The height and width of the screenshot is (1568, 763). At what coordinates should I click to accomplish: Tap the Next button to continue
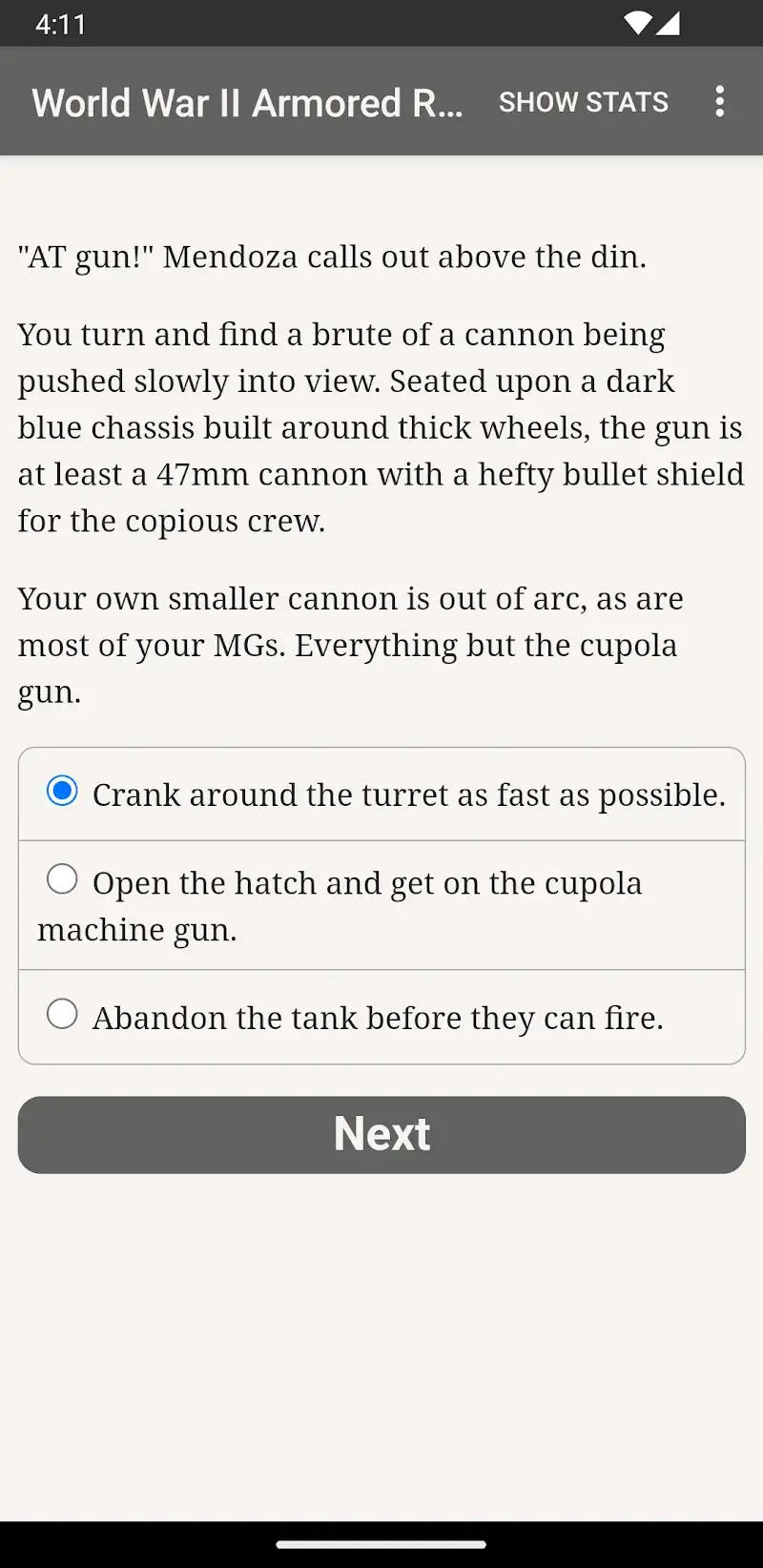381,1134
